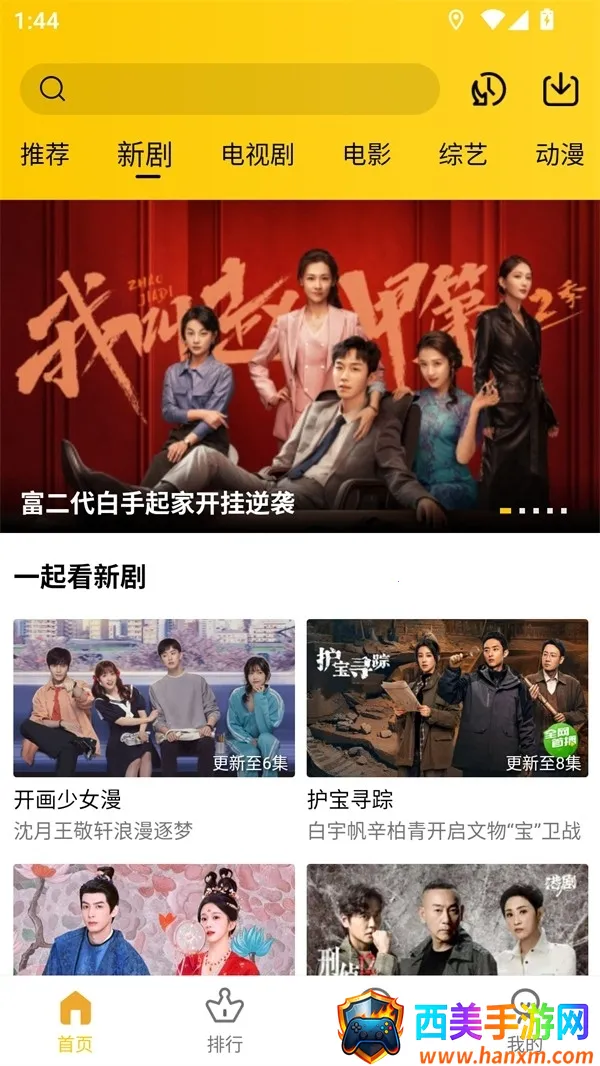Switch to the 综艺 tab
600x1066 pixels.
point(463,154)
